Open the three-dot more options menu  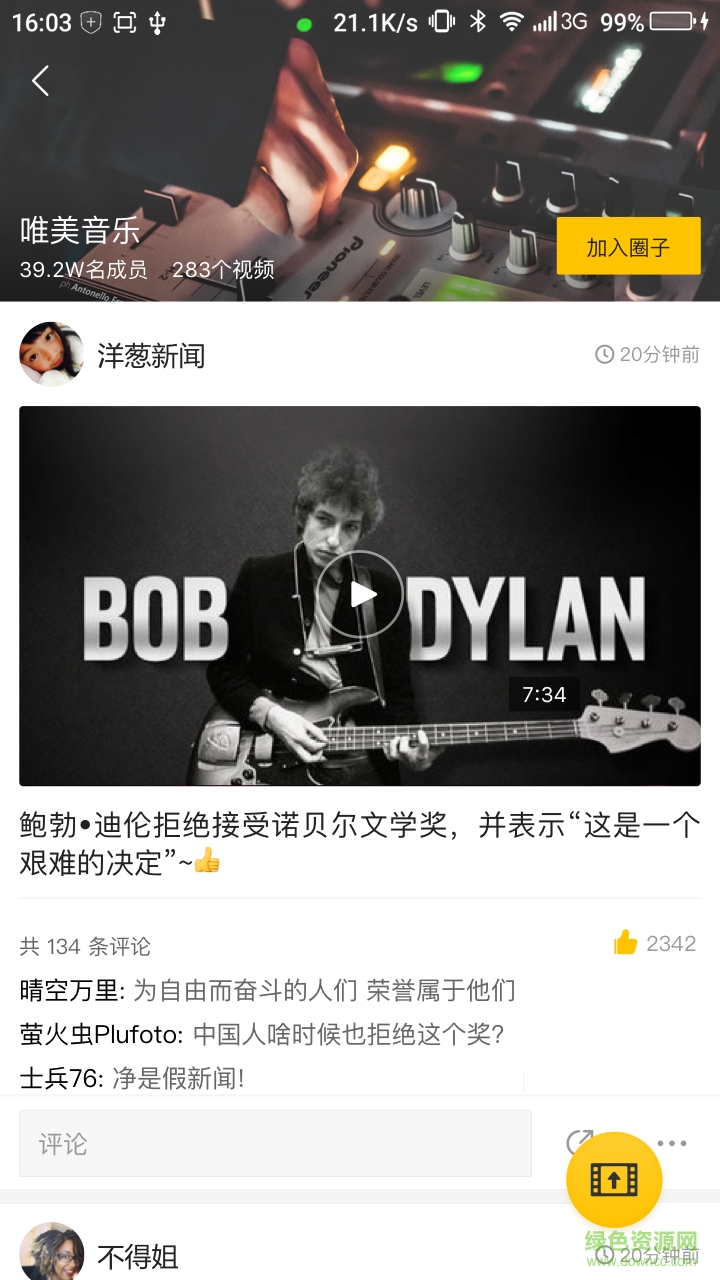673,1143
